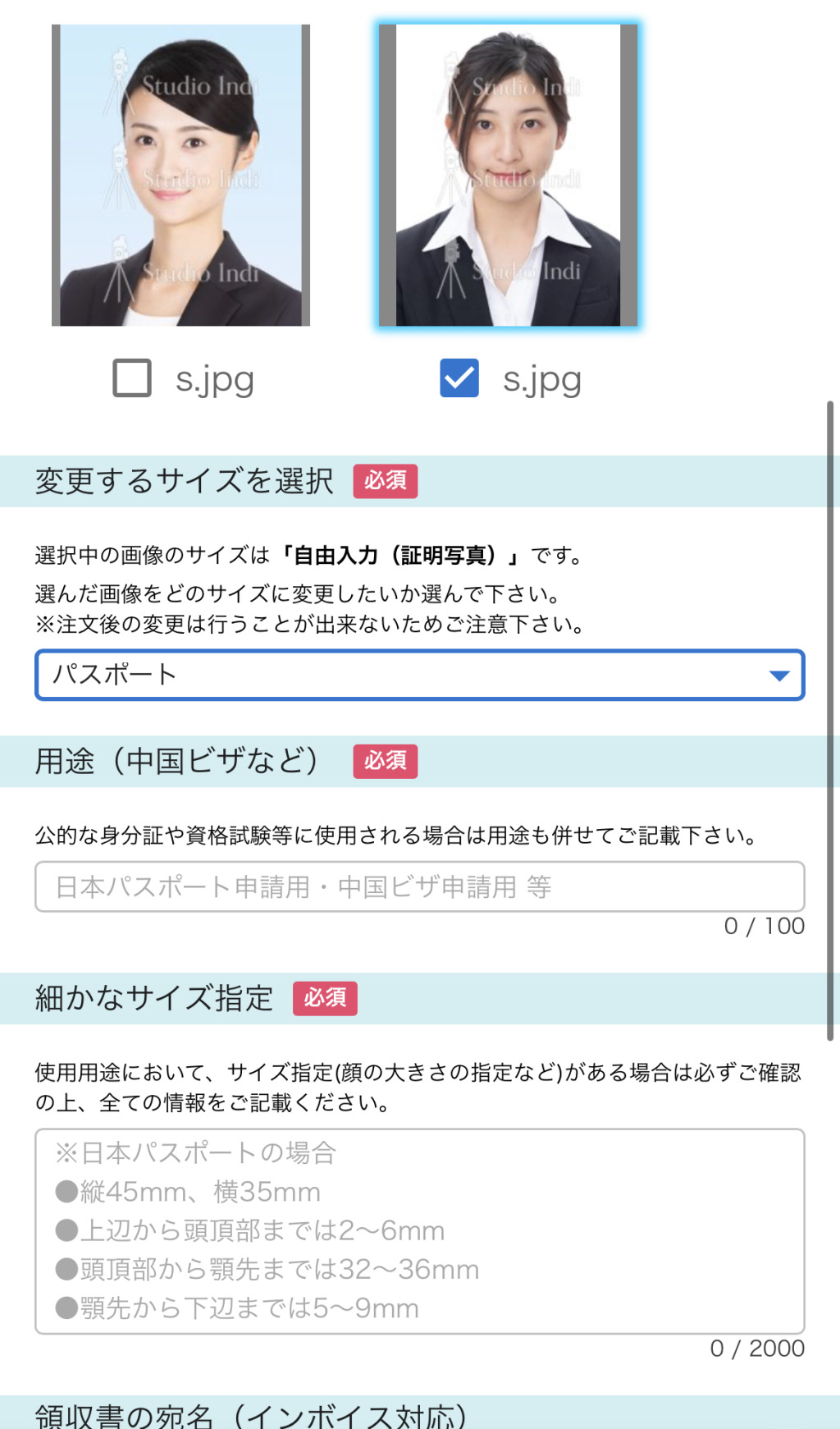Click the 必須 badge near 細かなサイズ指定
The image size is (840, 1429).
coord(325,1000)
